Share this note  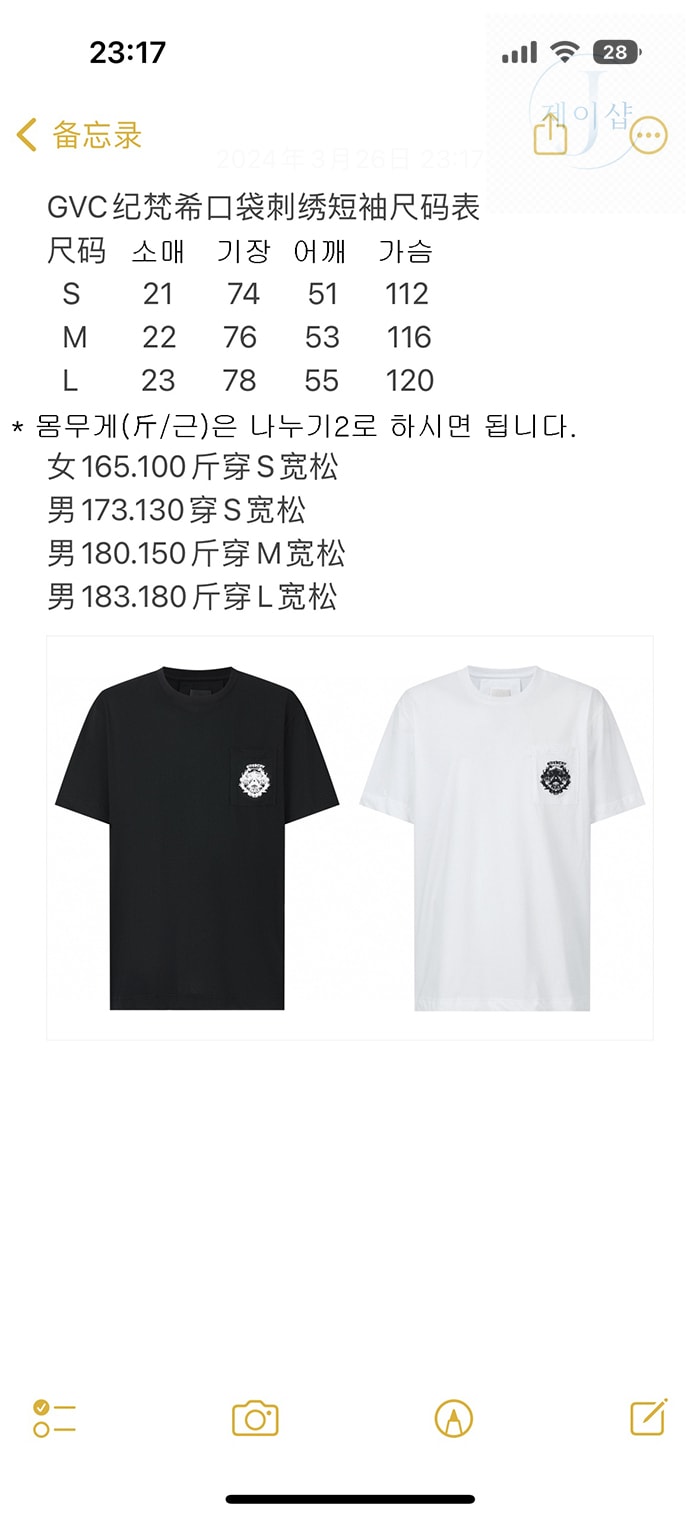[x=550, y=133]
